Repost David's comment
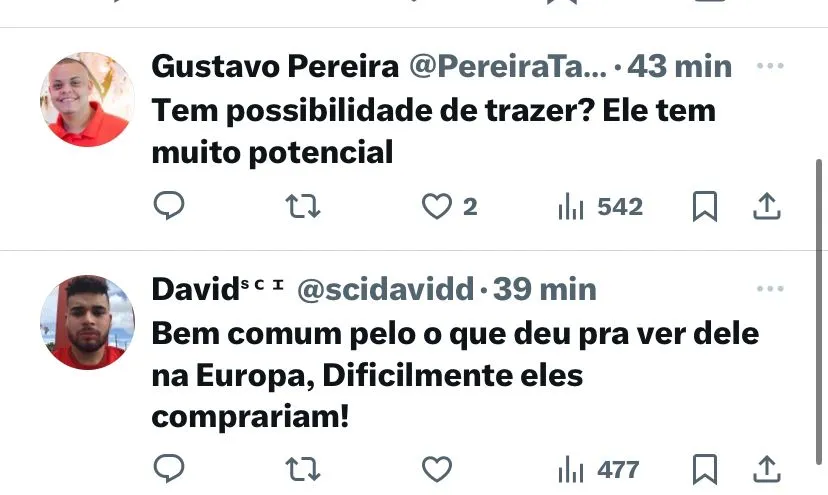This screenshot has height=495, width=828. (x=303, y=469)
